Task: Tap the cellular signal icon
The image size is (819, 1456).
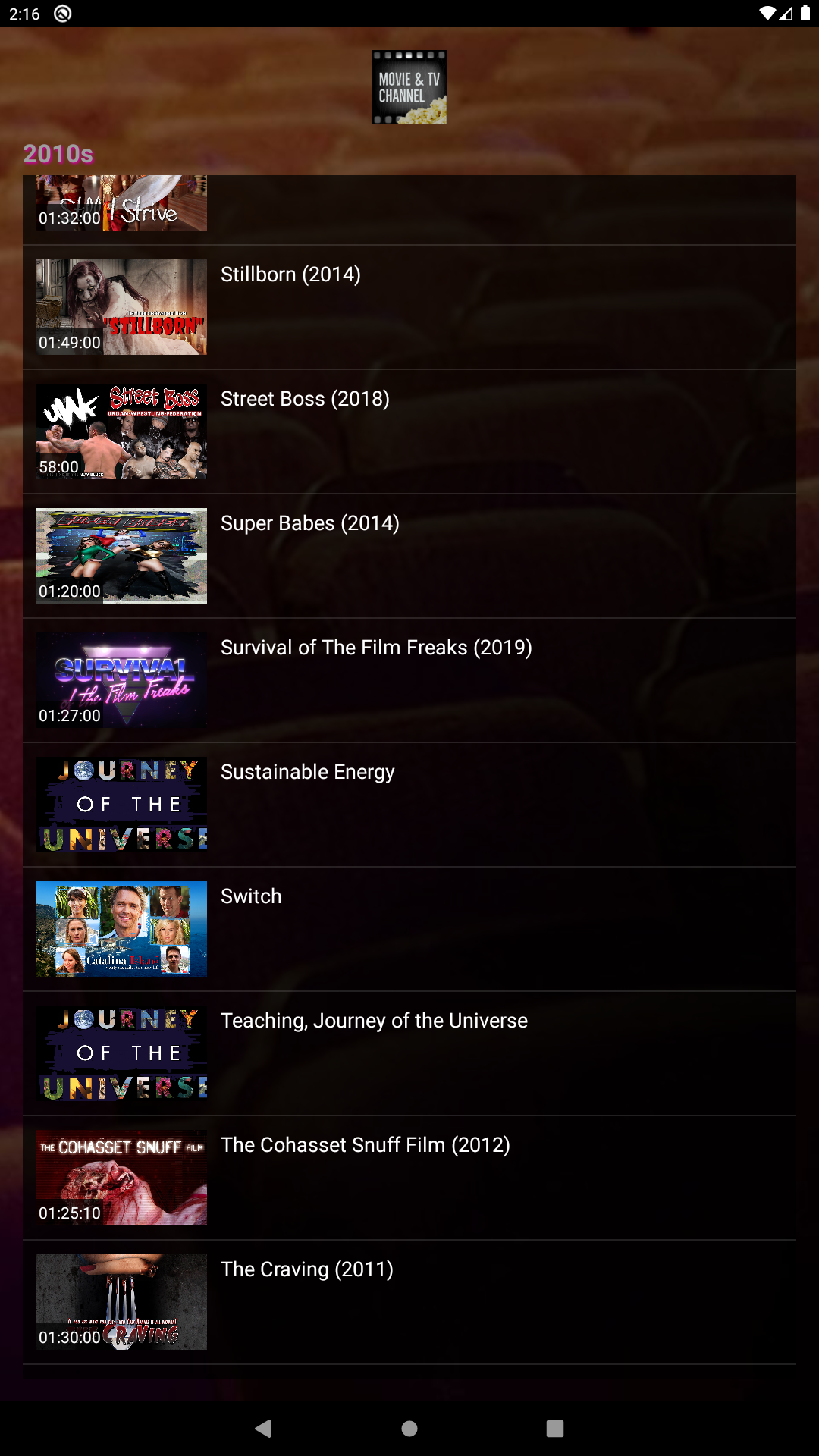Action: [x=787, y=12]
